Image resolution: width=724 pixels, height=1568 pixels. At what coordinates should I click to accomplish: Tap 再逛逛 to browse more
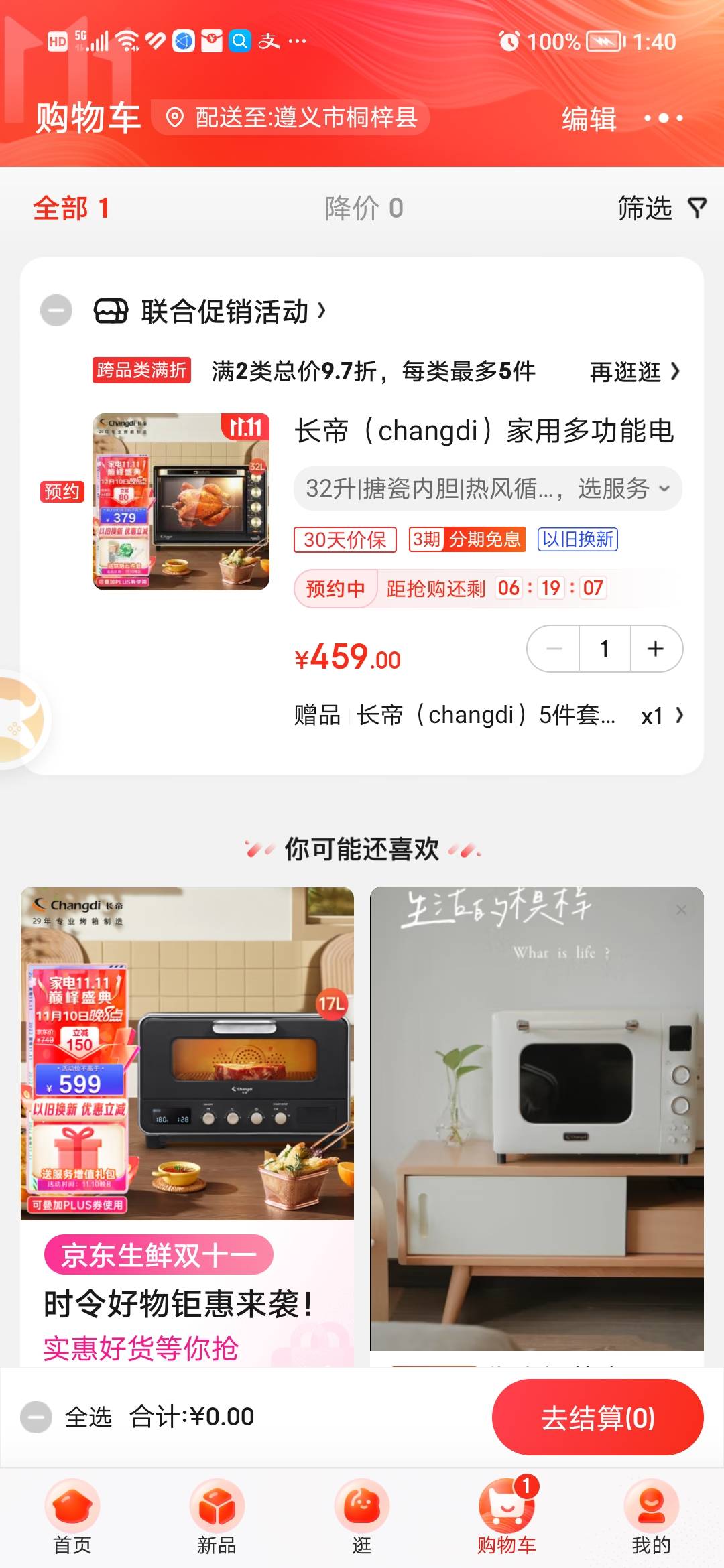(x=634, y=371)
